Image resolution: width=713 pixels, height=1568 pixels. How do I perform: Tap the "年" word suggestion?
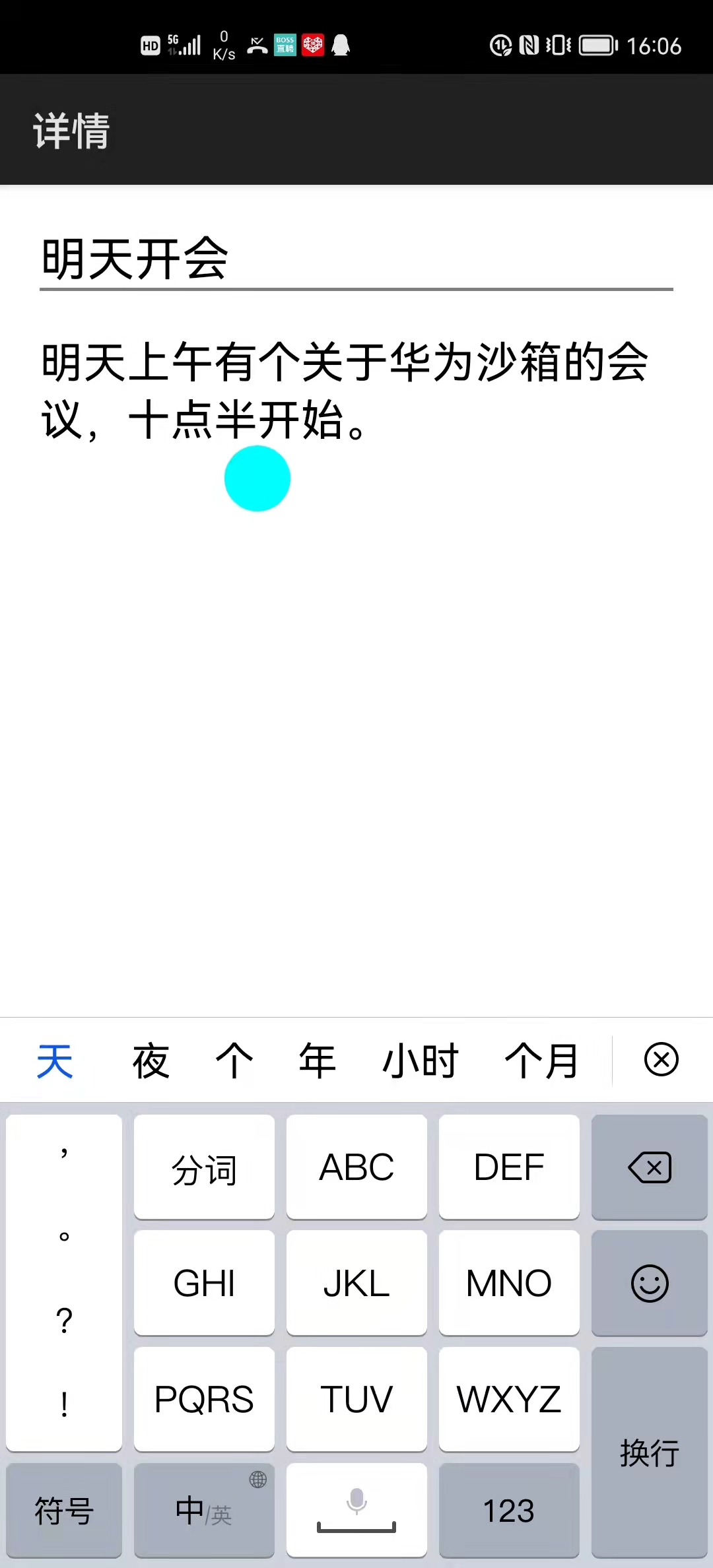[x=317, y=1061]
